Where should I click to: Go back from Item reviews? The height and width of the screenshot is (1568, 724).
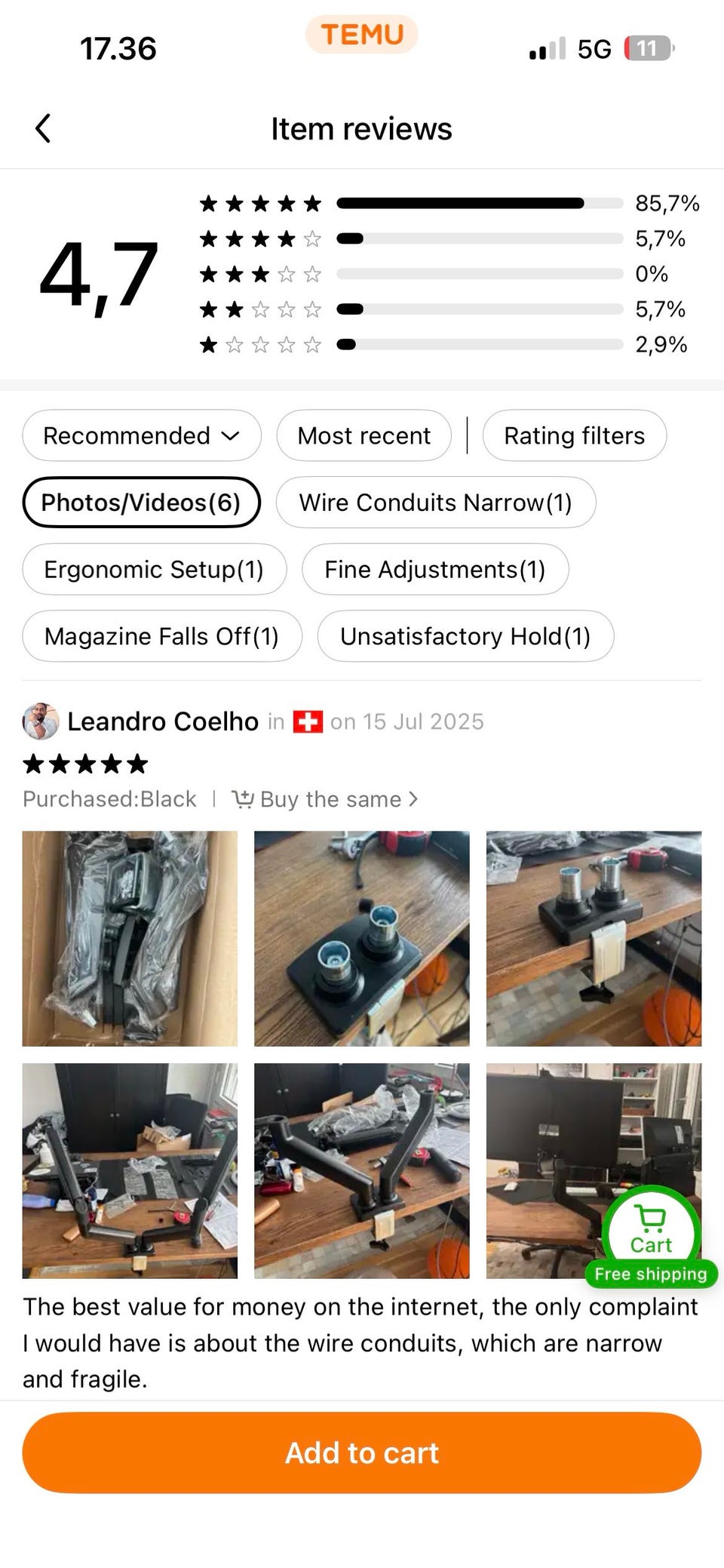pyautogui.click(x=44, y=128)
